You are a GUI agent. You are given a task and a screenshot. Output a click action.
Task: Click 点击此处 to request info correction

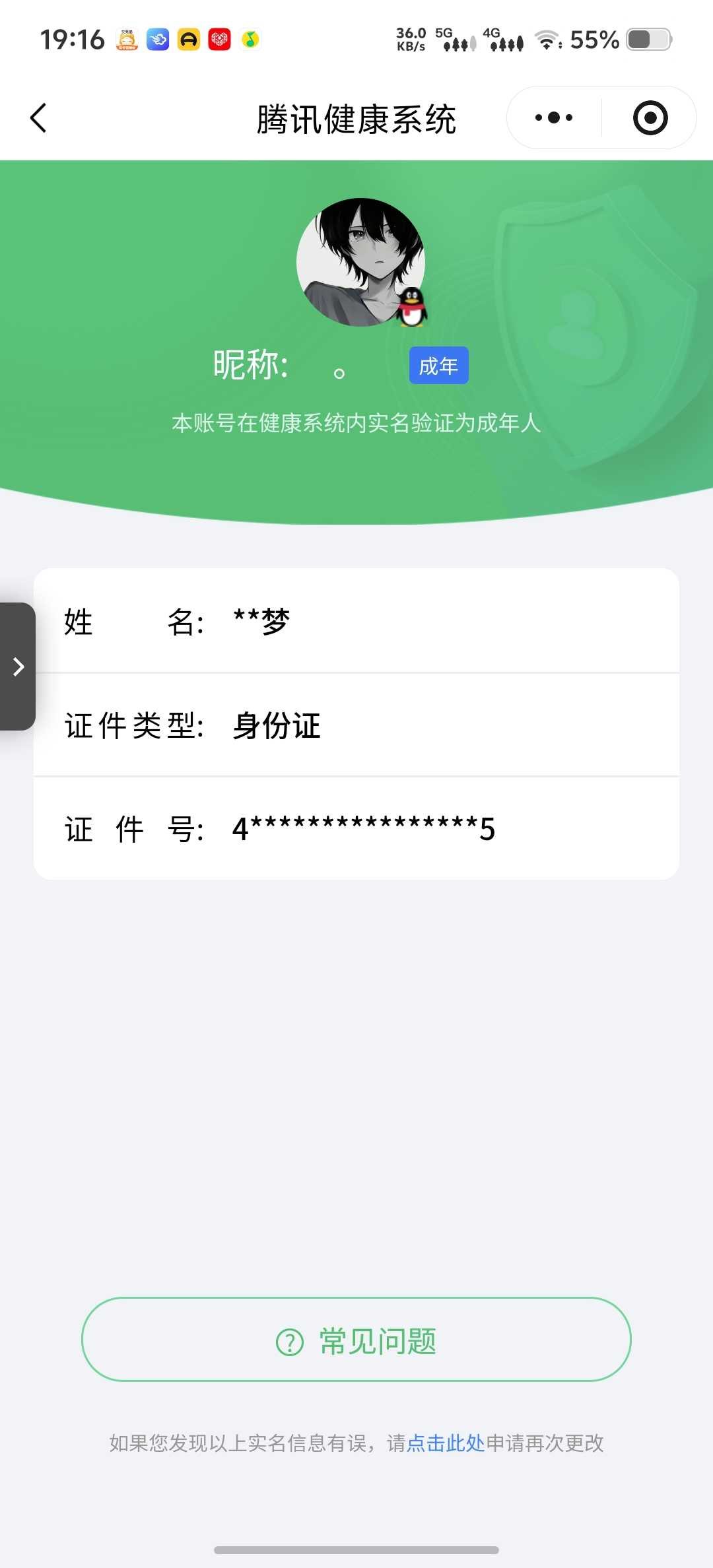pos(446,1443)
